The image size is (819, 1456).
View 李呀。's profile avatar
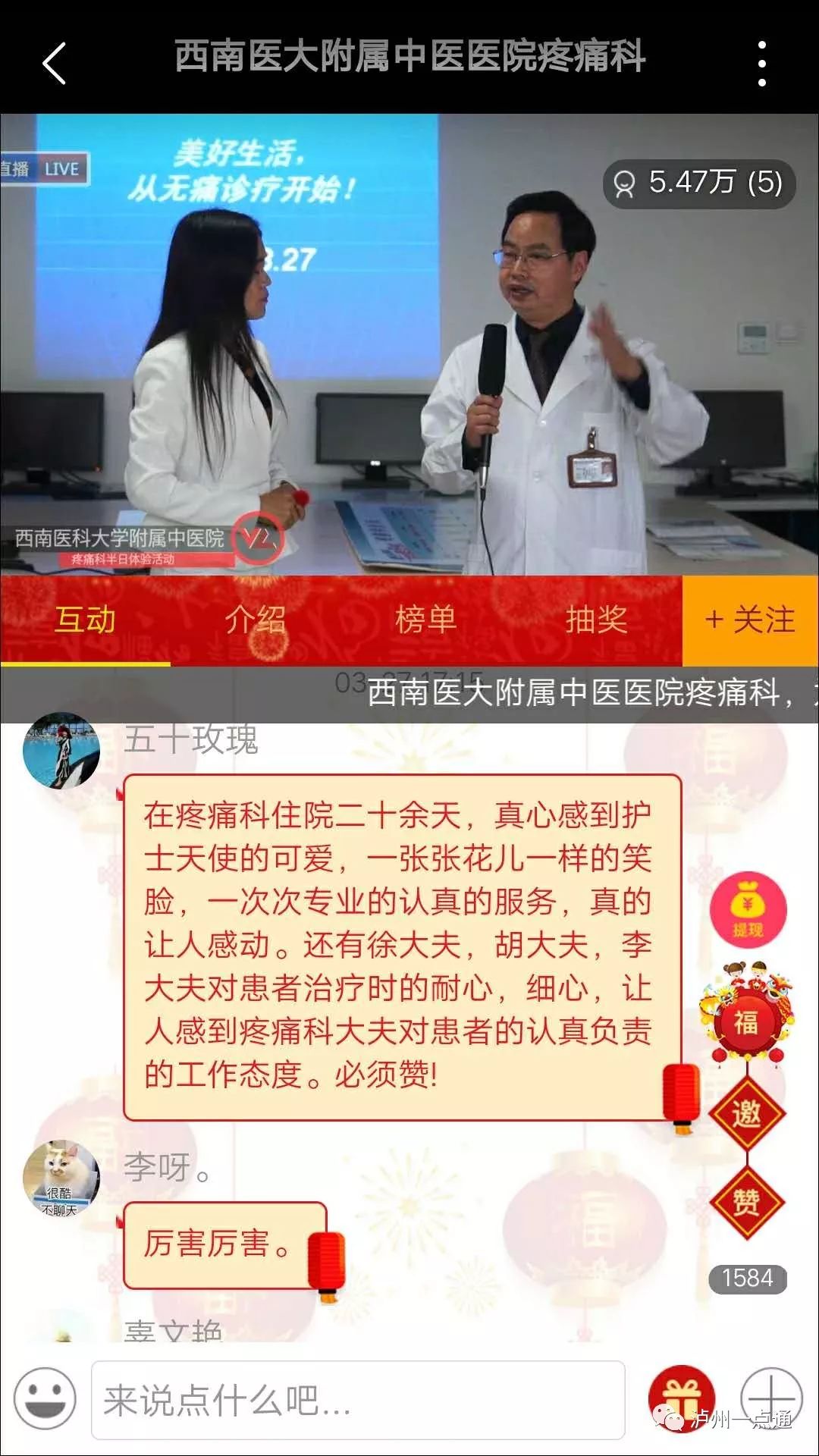pos(61,1178)
